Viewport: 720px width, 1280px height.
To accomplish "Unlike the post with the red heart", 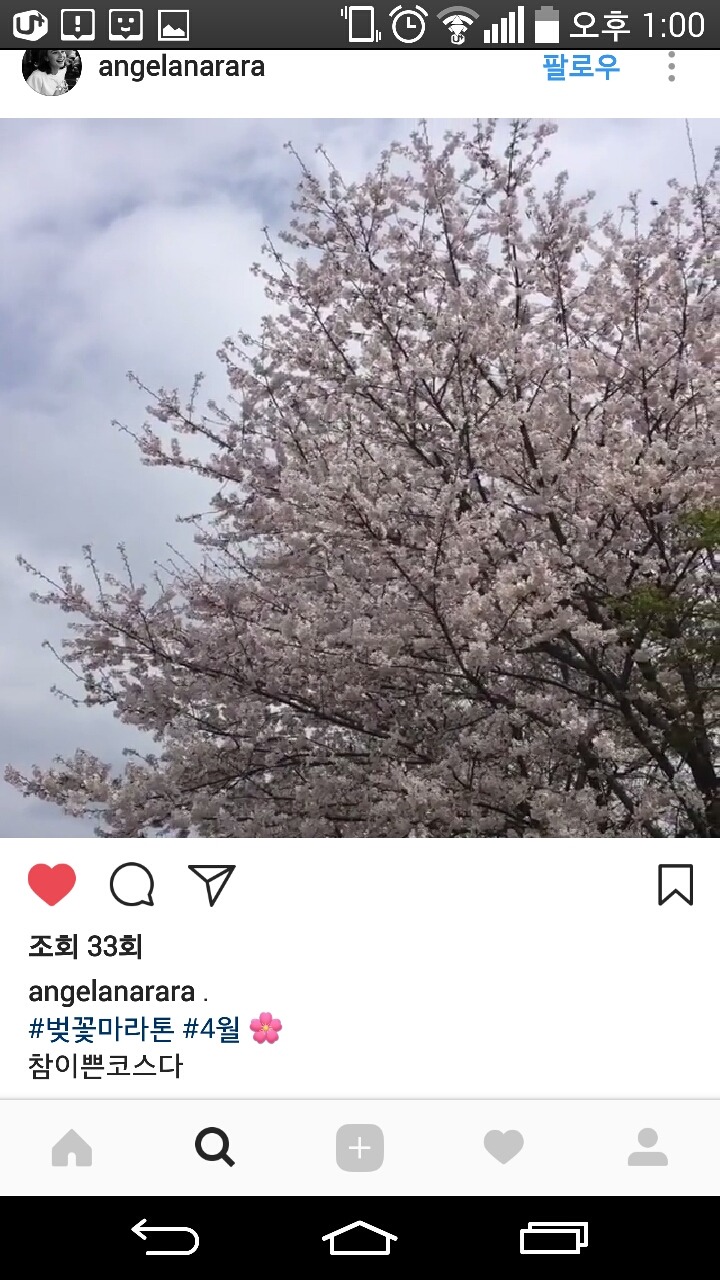I will point(52,885).
